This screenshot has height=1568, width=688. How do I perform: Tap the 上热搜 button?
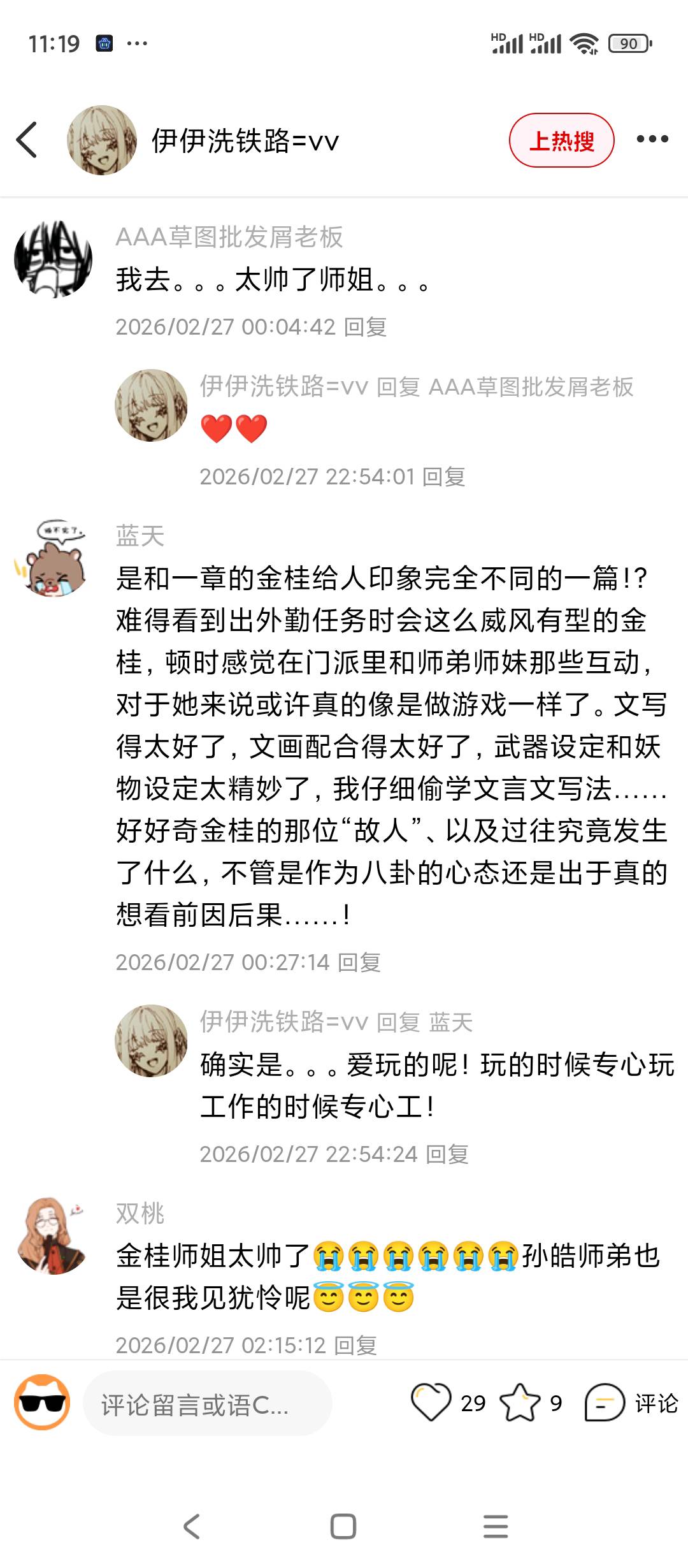coord(561,140)
